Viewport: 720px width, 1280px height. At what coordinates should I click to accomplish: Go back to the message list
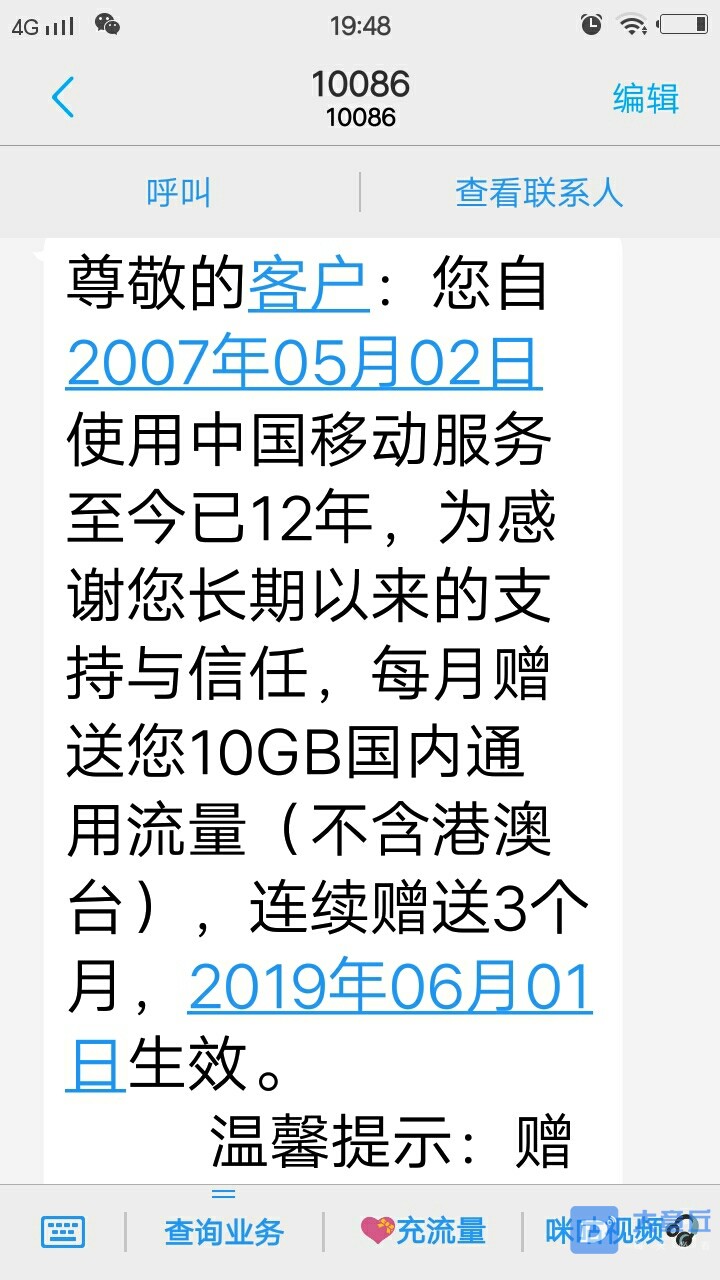pyautogui.click(x=62, y=98)
